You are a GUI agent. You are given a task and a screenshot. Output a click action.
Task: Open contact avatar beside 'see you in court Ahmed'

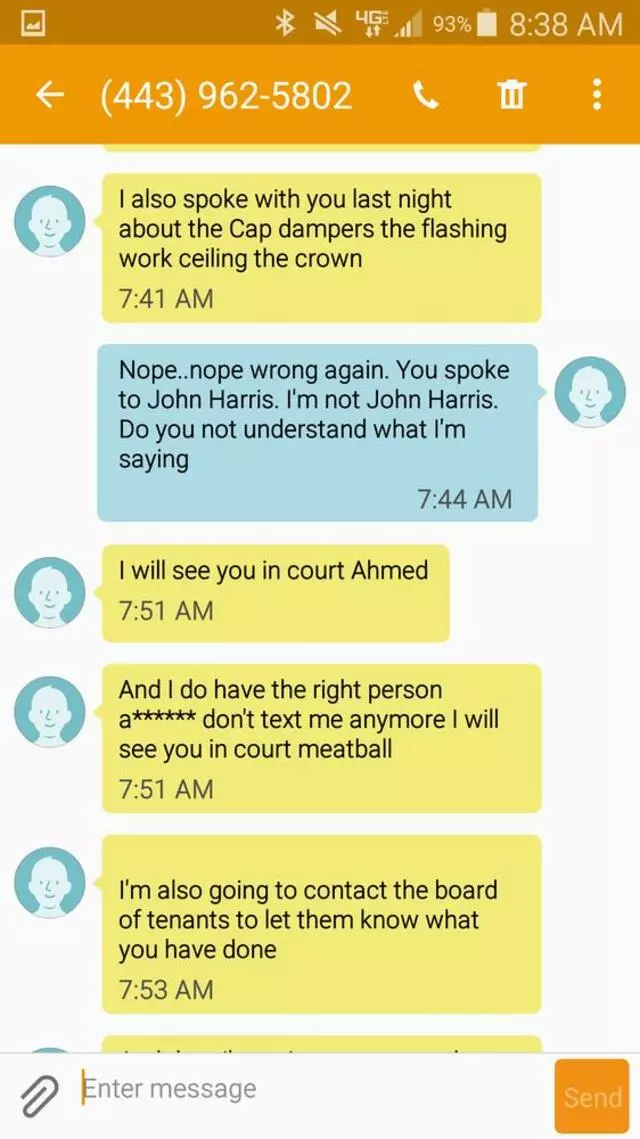click(49, 592)
